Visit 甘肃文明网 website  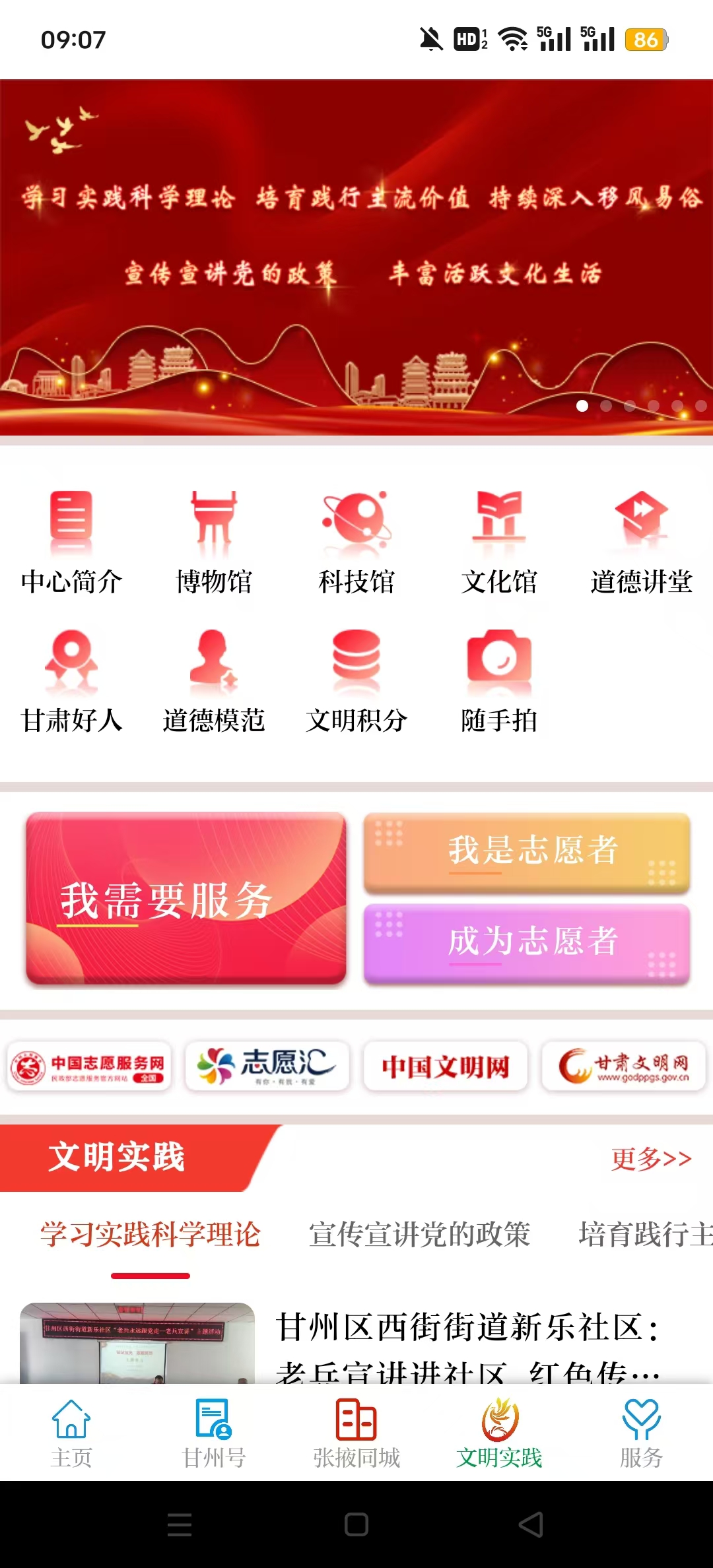(x=623, y=1066)
